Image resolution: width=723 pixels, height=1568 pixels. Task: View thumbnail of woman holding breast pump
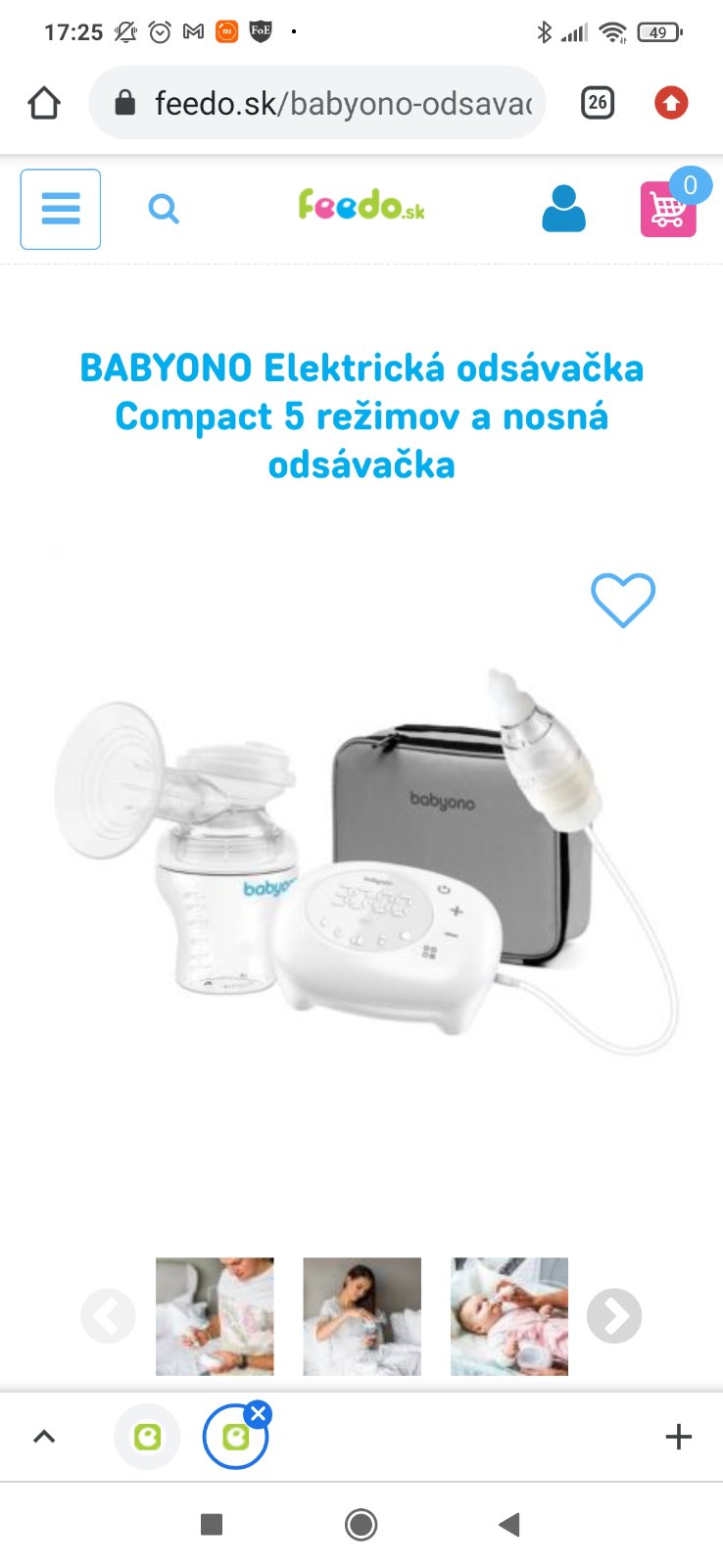point(215,1316)
